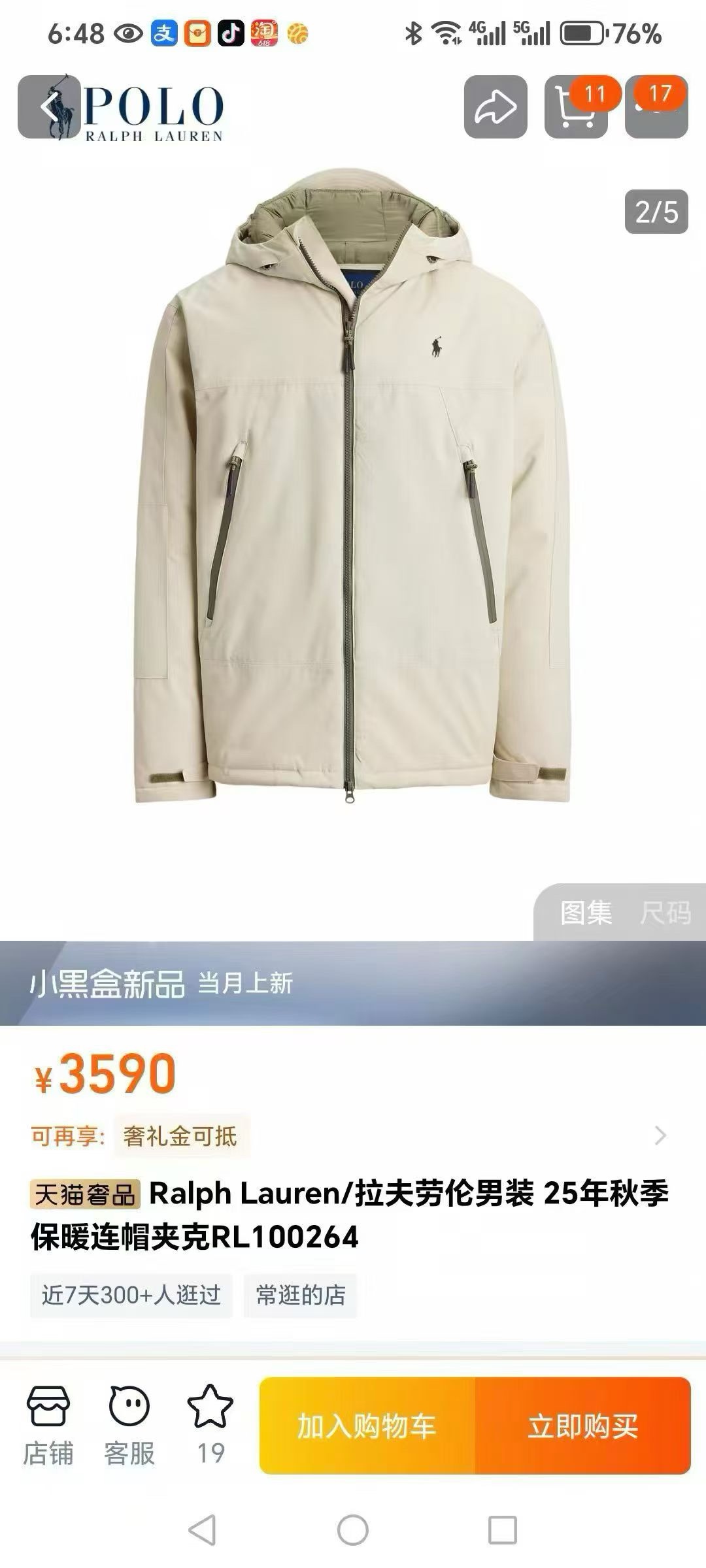The width and height of the screenshot is (706, 1568).
Task: Switch to the 尺码 tab
Action: coord(665,913)
